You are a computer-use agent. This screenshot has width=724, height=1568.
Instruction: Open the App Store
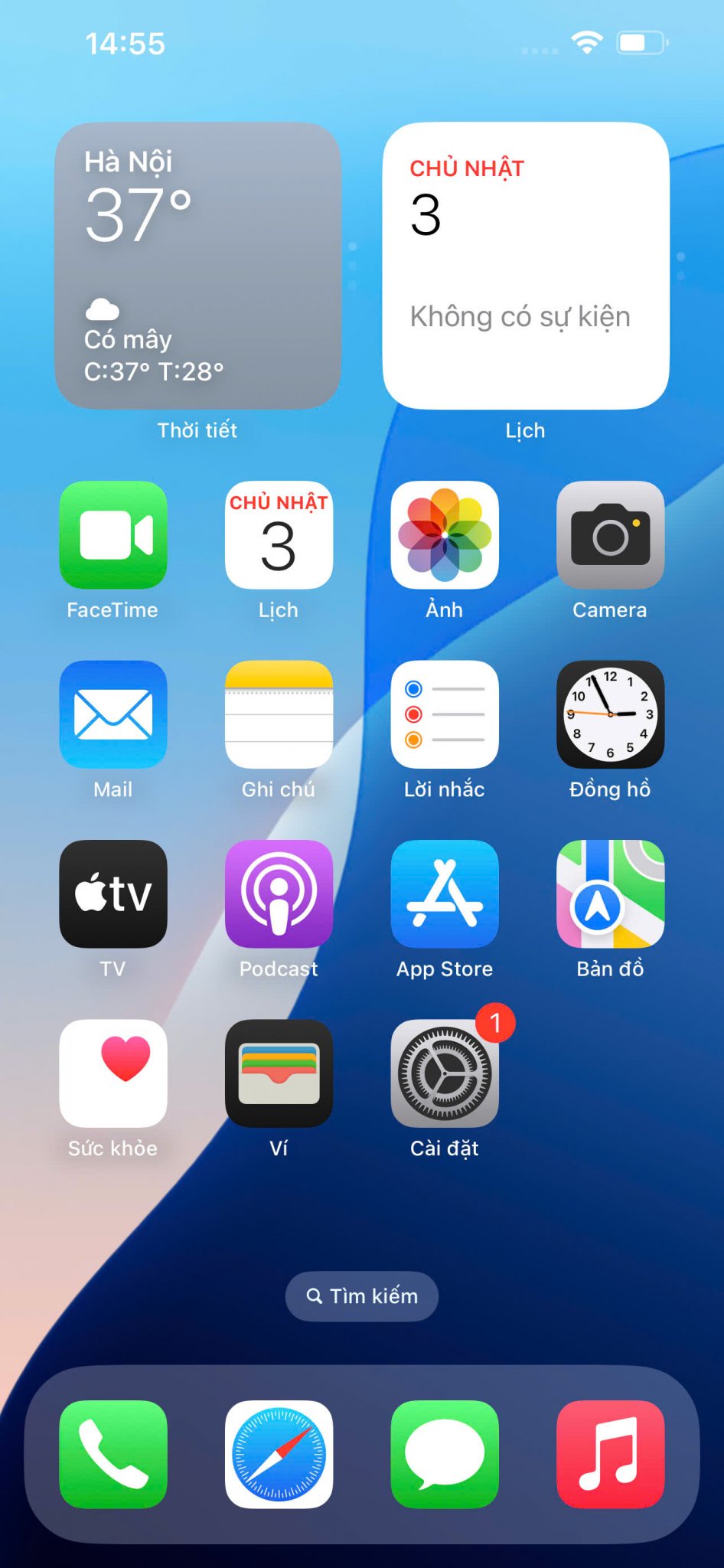[445, 893]
